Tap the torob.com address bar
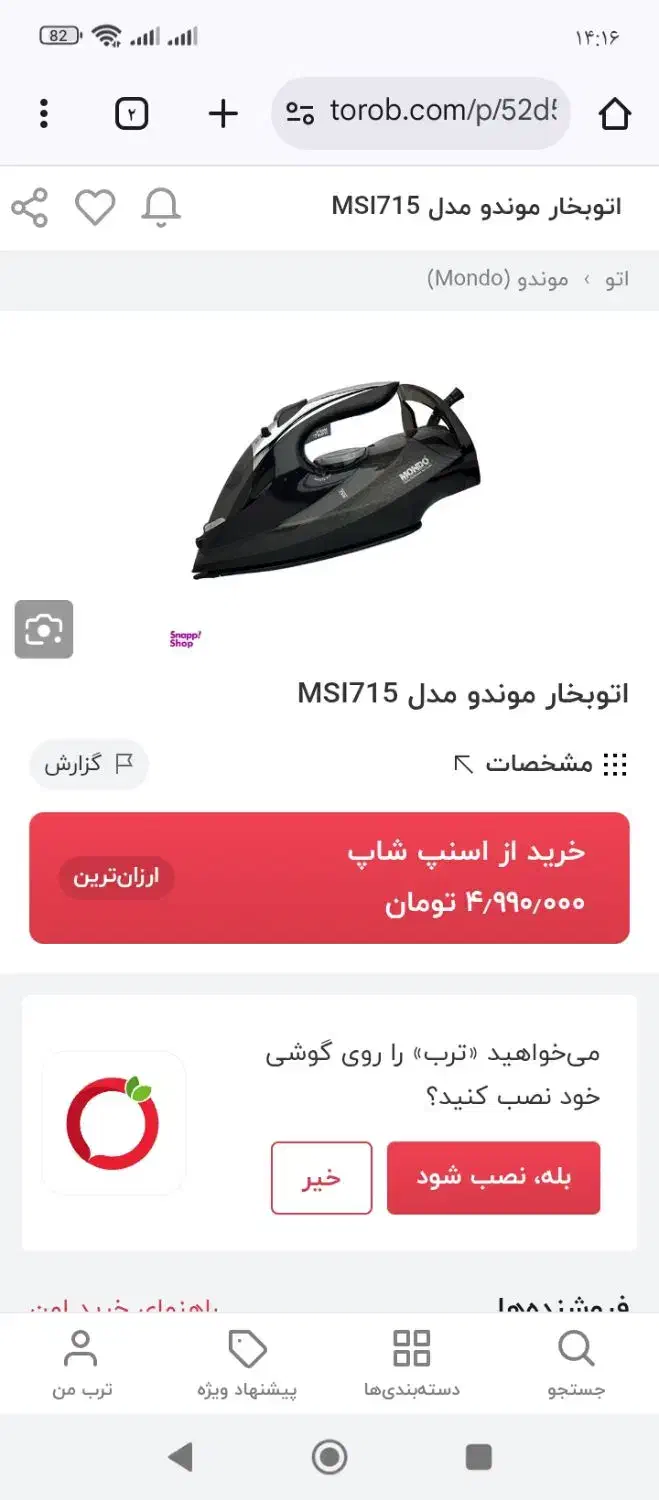The width and height of the screenshot is (659, 1500). pyautogui.click(x=420, y=112)
